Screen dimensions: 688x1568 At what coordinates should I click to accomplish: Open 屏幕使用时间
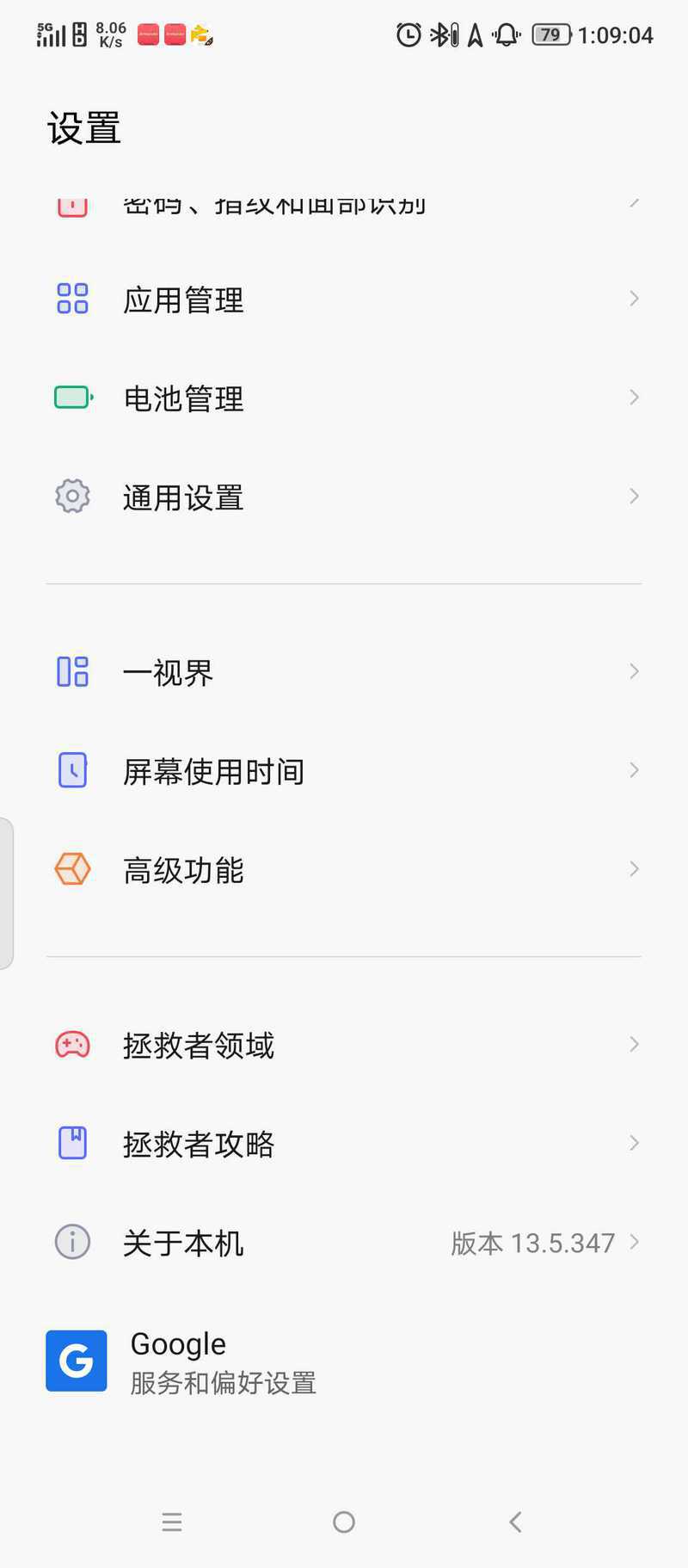pos(344,771)
